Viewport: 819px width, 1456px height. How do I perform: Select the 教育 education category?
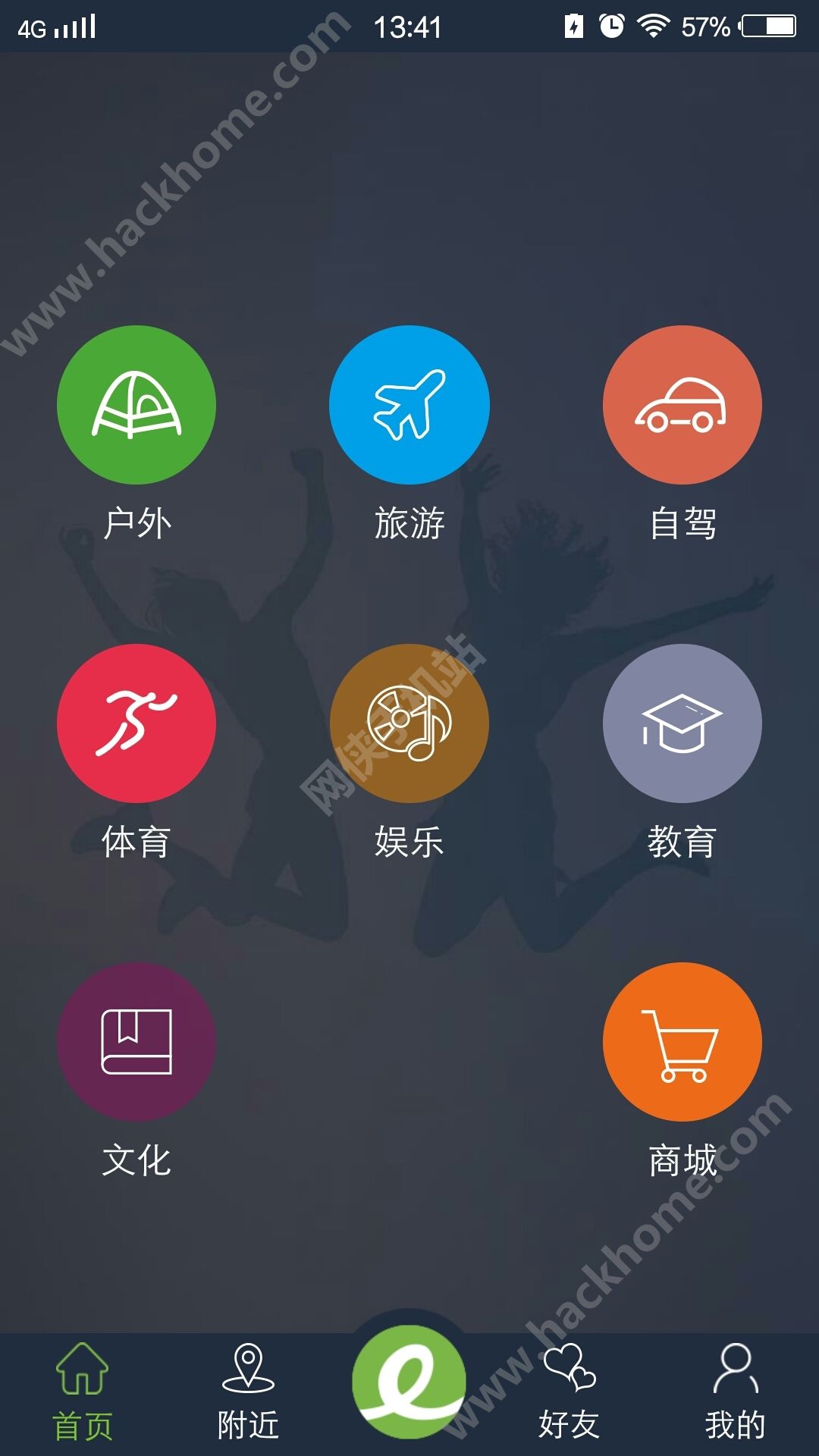pos(682,724)
